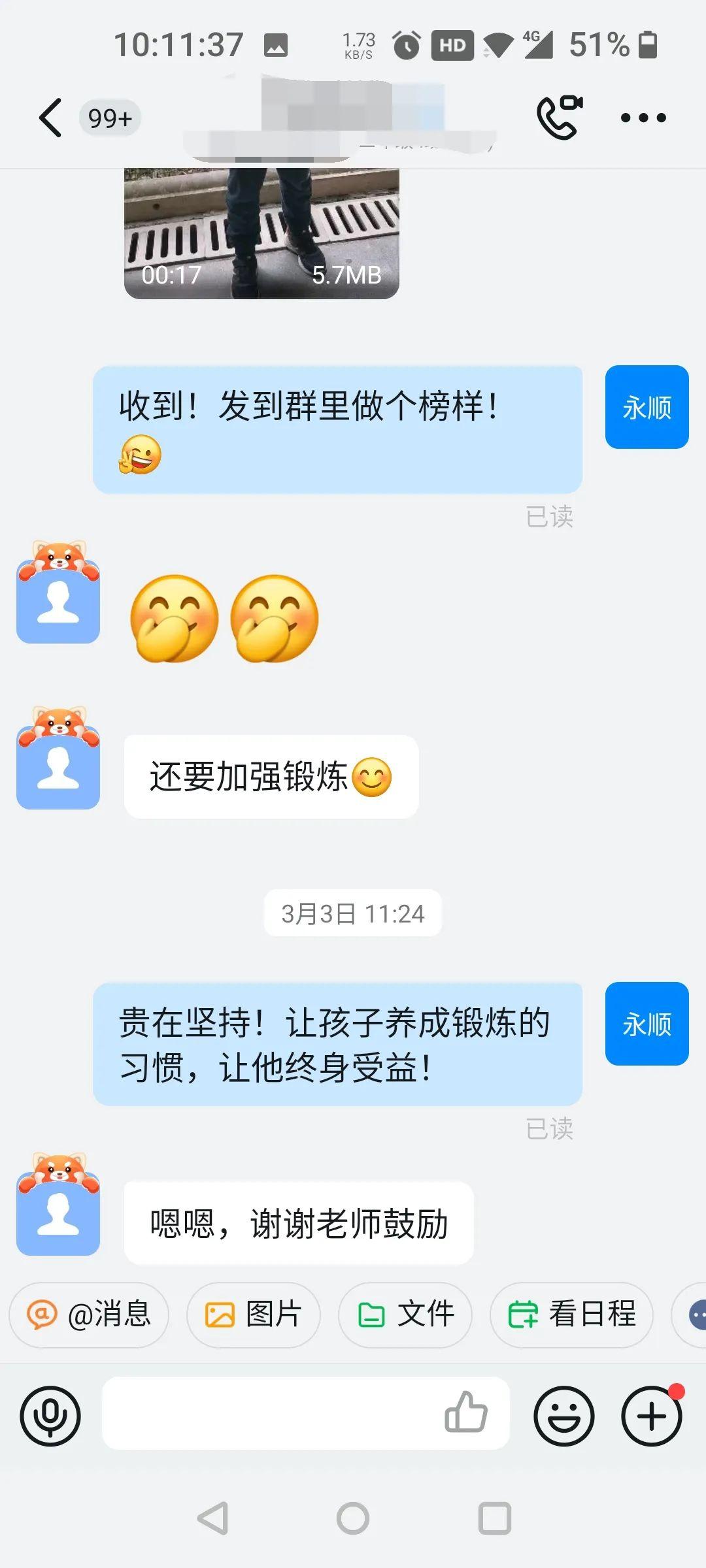Start a voice or video call
Image resolution: width=706 pixels, height=1568 pixels.
[560, 118]
